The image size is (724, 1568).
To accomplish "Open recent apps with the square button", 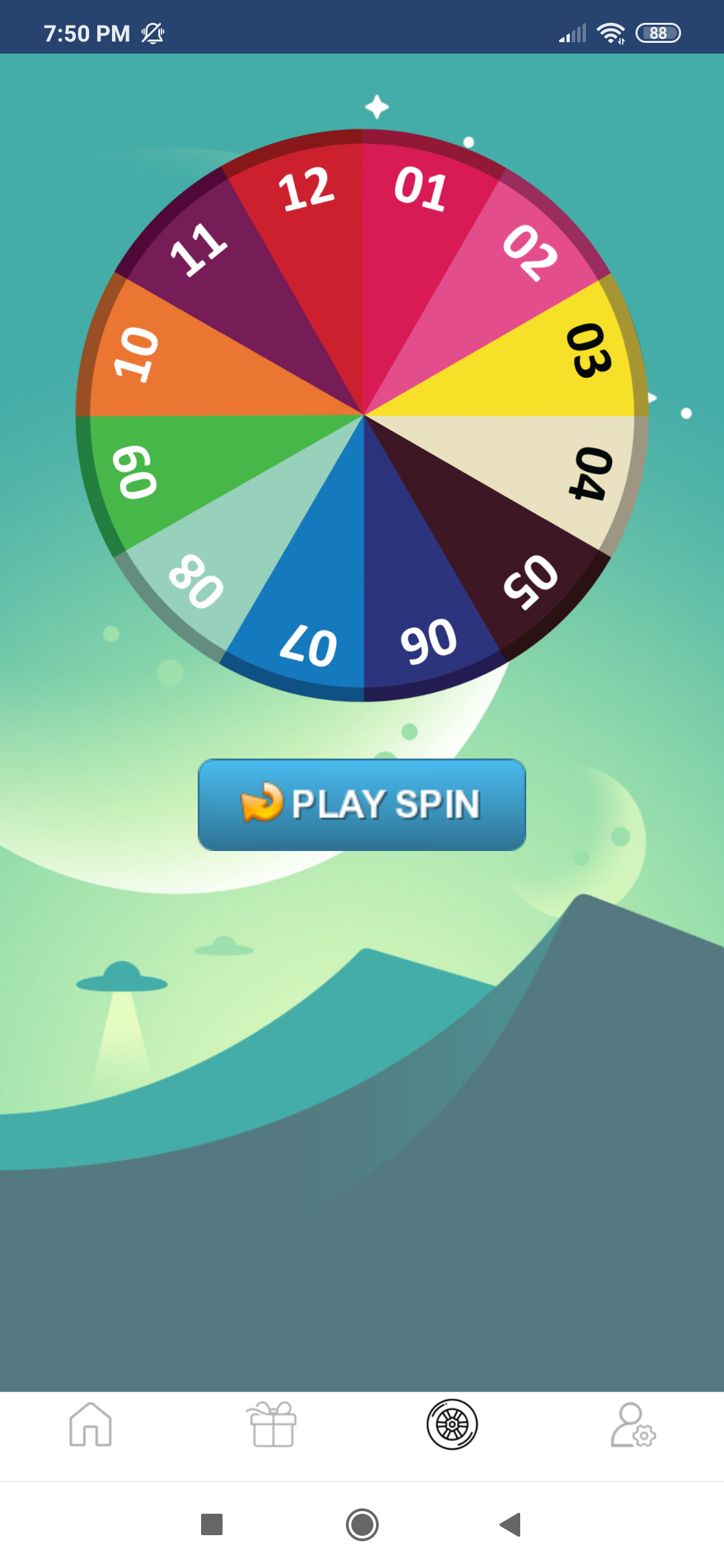I will pos(212,1524).
